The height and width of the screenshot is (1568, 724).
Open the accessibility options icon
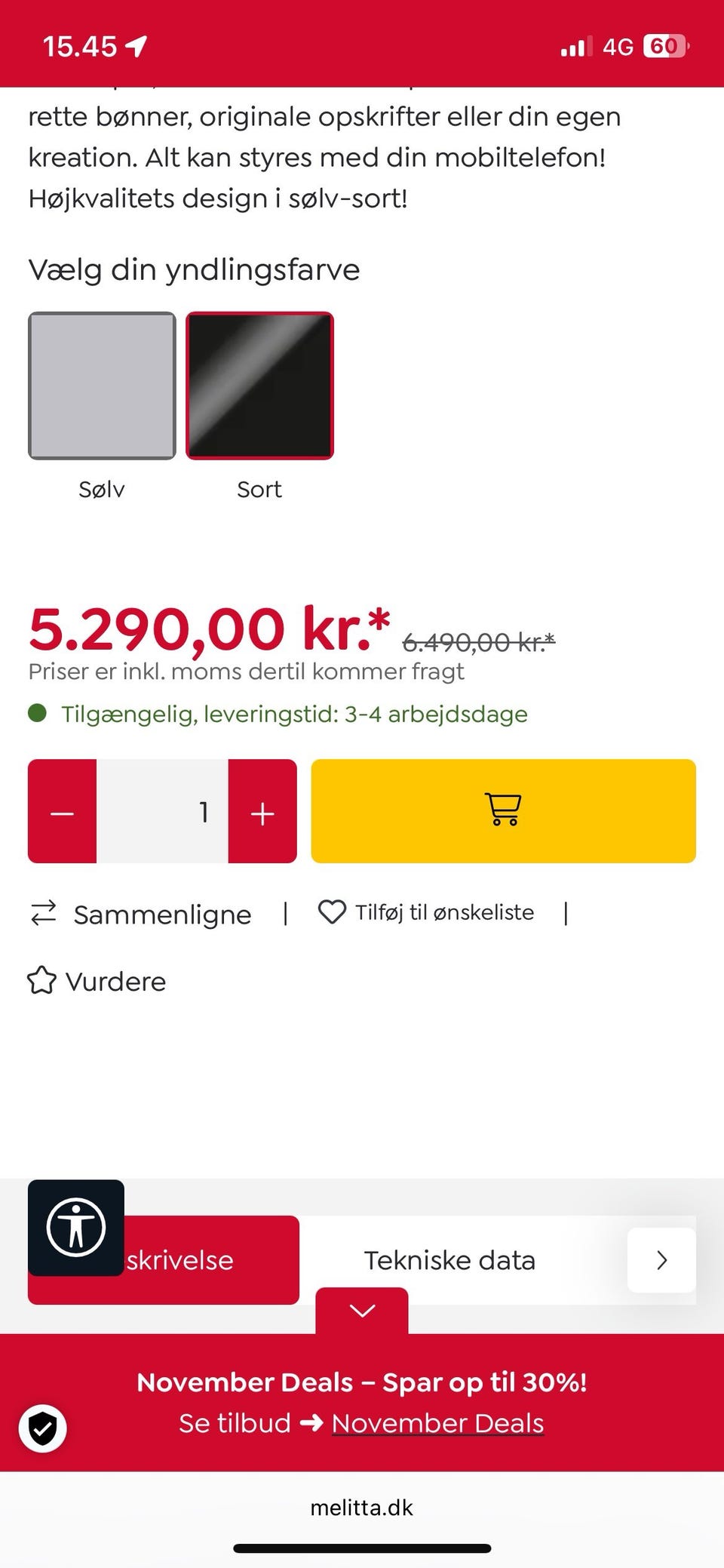(x=75, y=1228)
